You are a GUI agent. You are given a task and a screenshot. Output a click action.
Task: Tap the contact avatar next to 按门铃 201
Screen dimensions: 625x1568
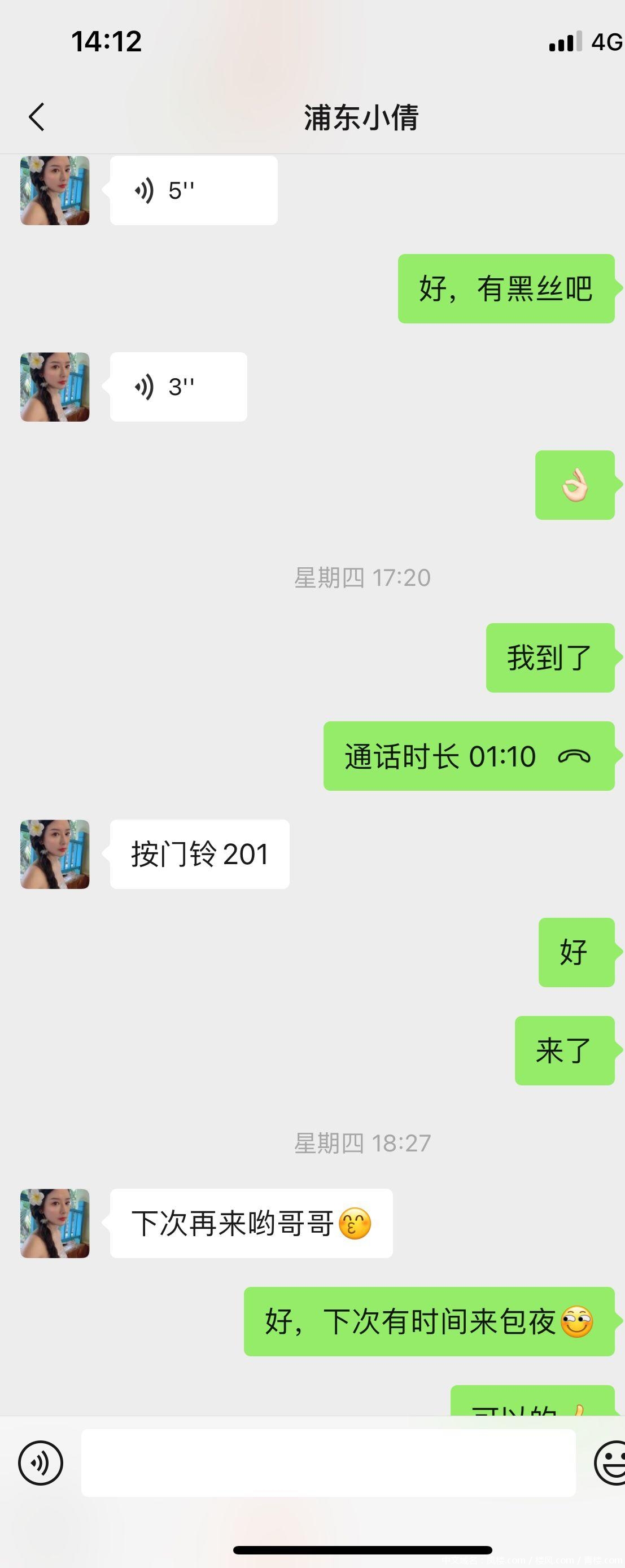tap(54, 854)
